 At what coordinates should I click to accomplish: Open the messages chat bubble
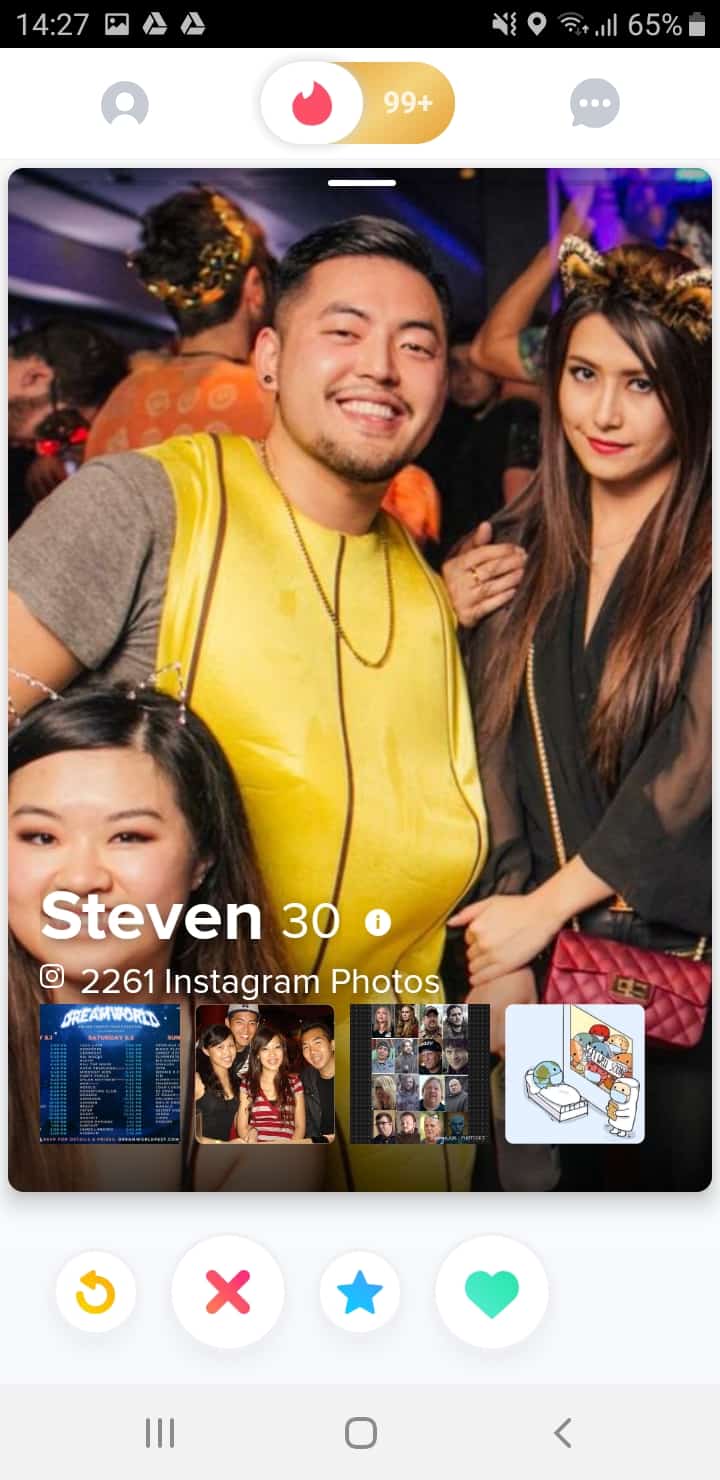point(595,104)
